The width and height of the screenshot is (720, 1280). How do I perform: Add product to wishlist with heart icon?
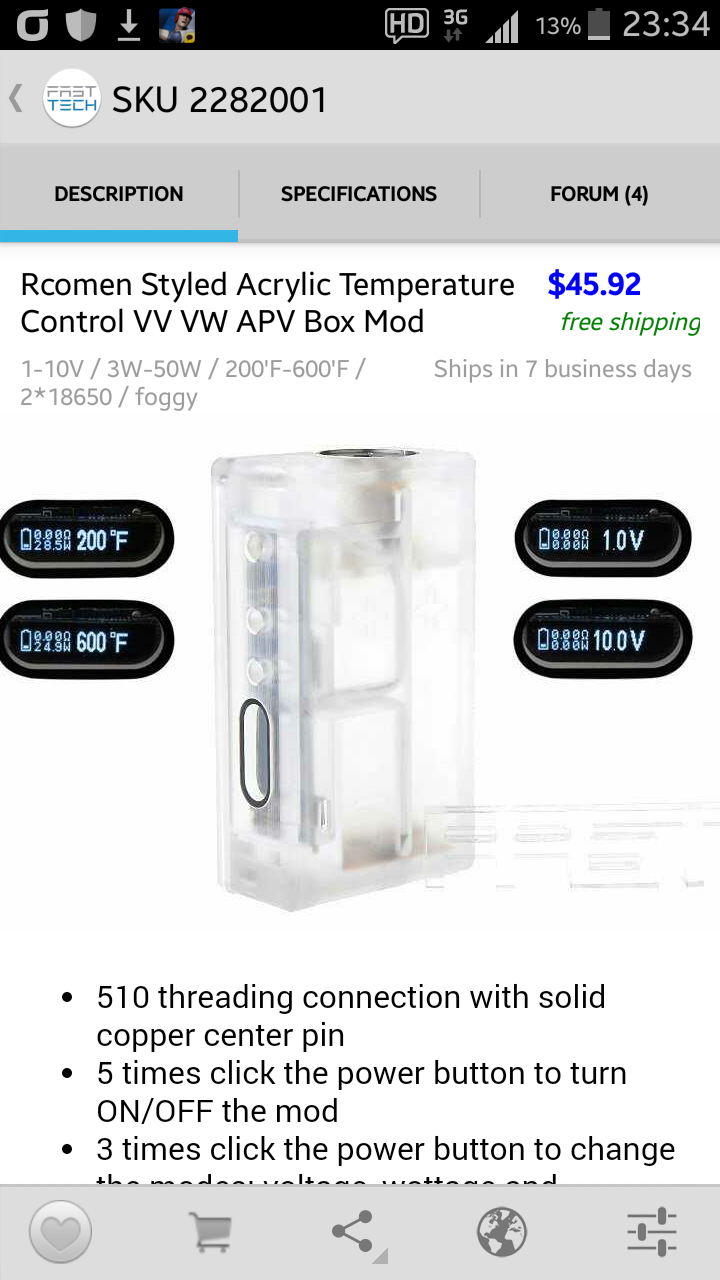click(61, 1232)
